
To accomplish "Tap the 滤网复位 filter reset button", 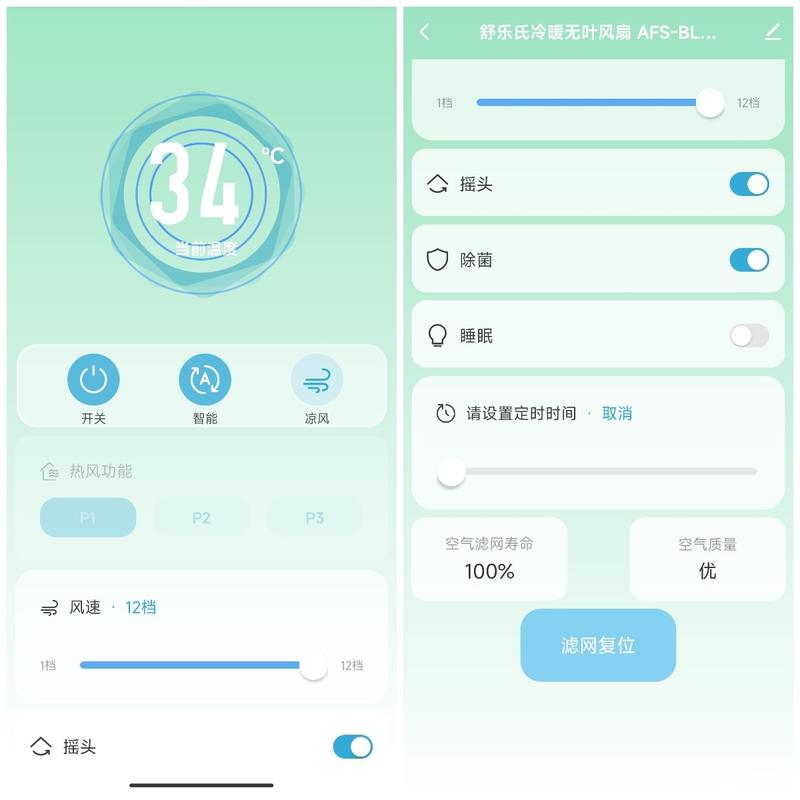I will click(x=598, y=645).
